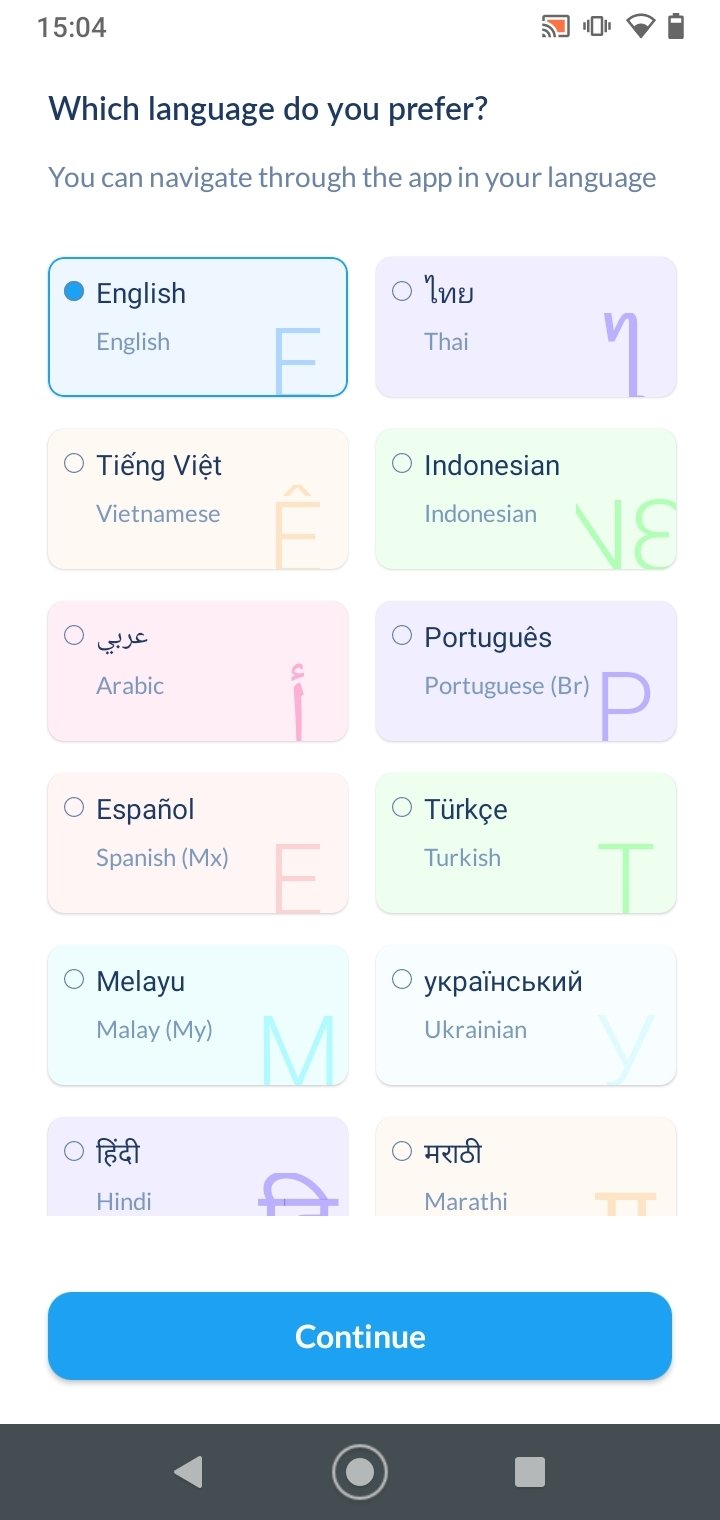Open recent apps from the navigation bar
Image resolution: width=720 pixels, height=1520 pixels.
click(x=530, y=1472)
